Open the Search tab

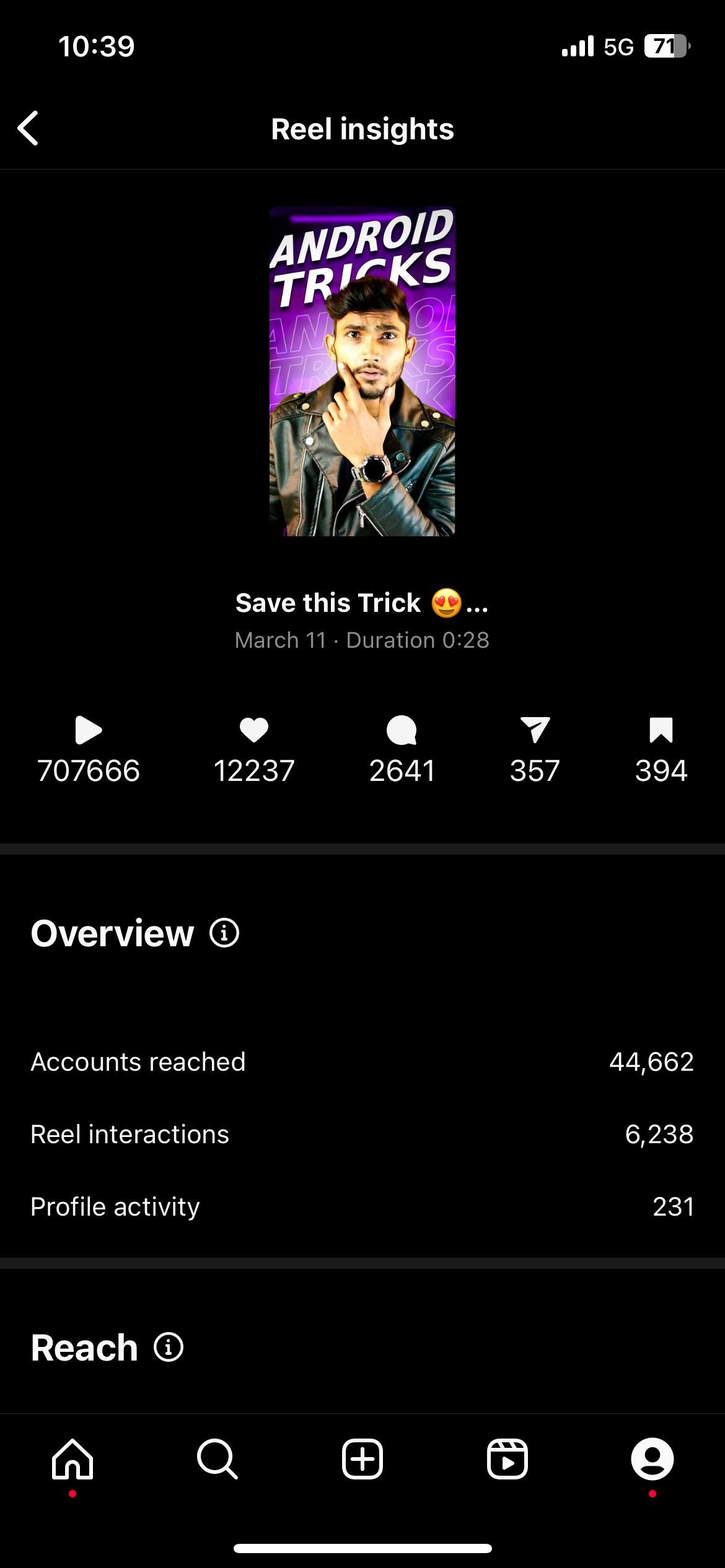tap(217, 1459)
